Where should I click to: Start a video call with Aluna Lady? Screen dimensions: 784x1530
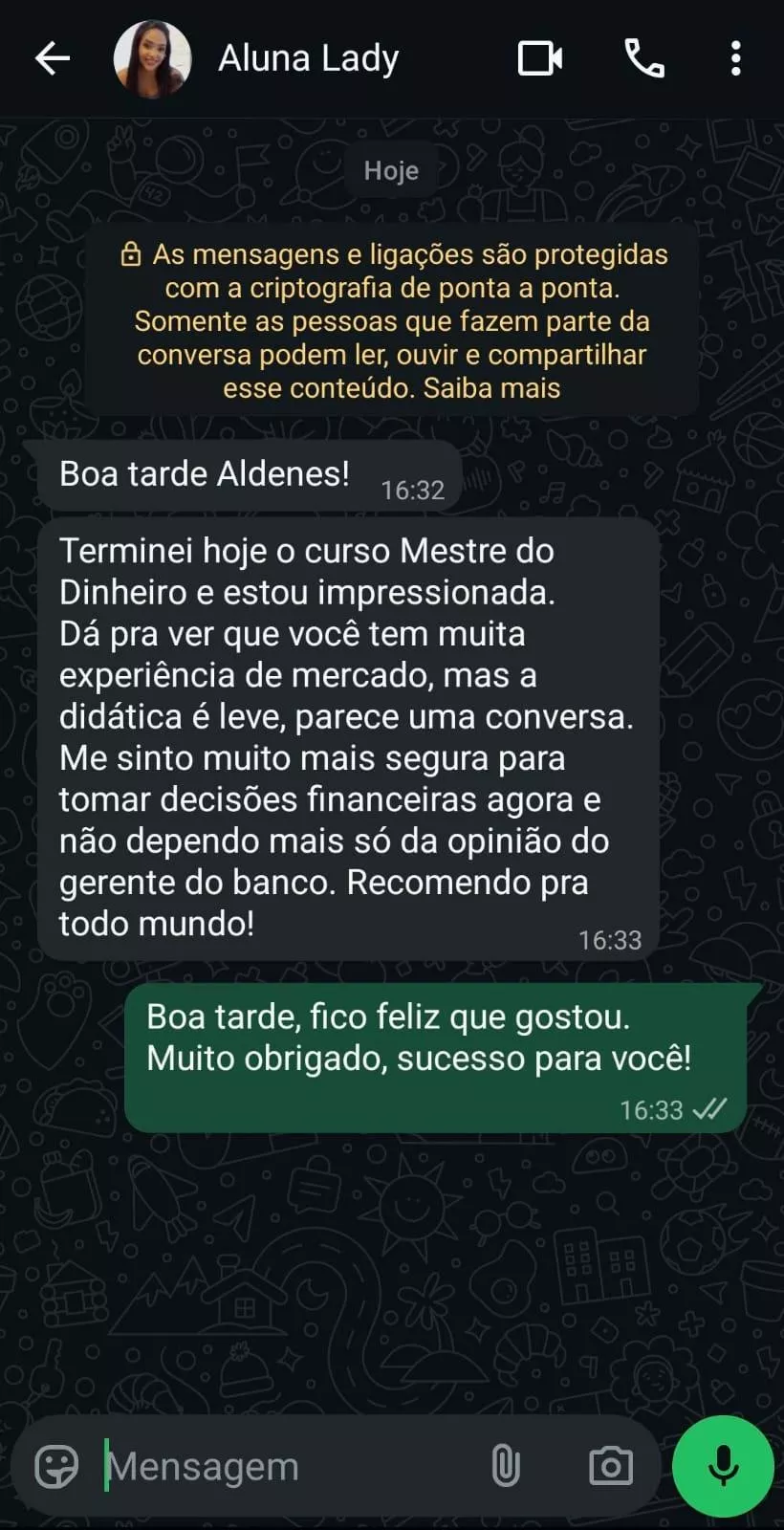click(x=540, y=59)
